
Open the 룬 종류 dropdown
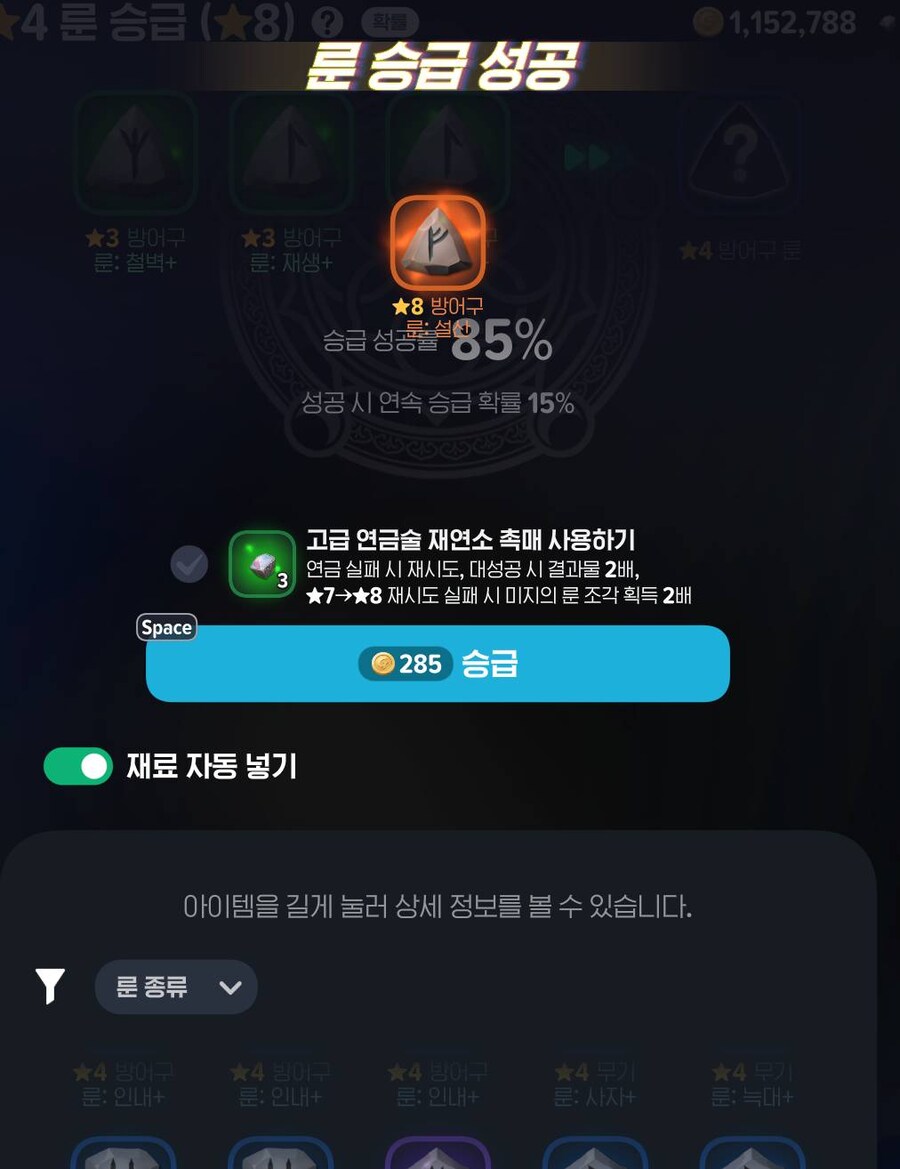point(176,988)
